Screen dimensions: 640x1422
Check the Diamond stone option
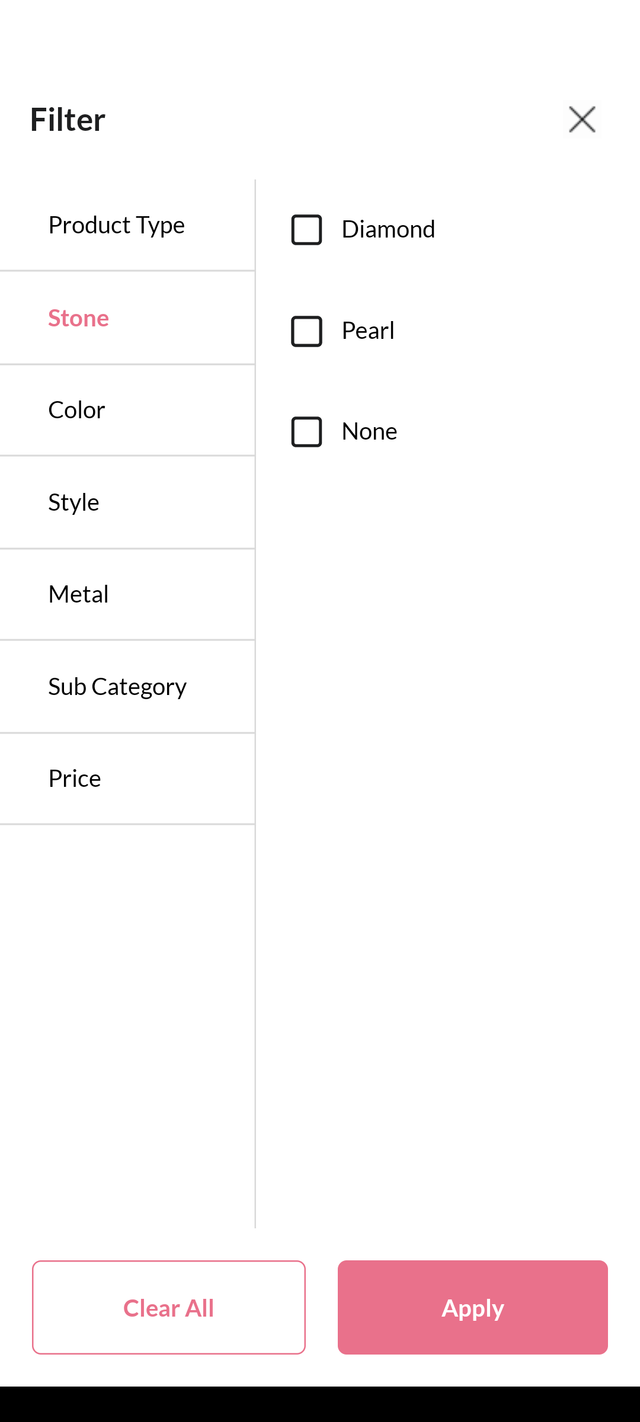tap(307, 230)
